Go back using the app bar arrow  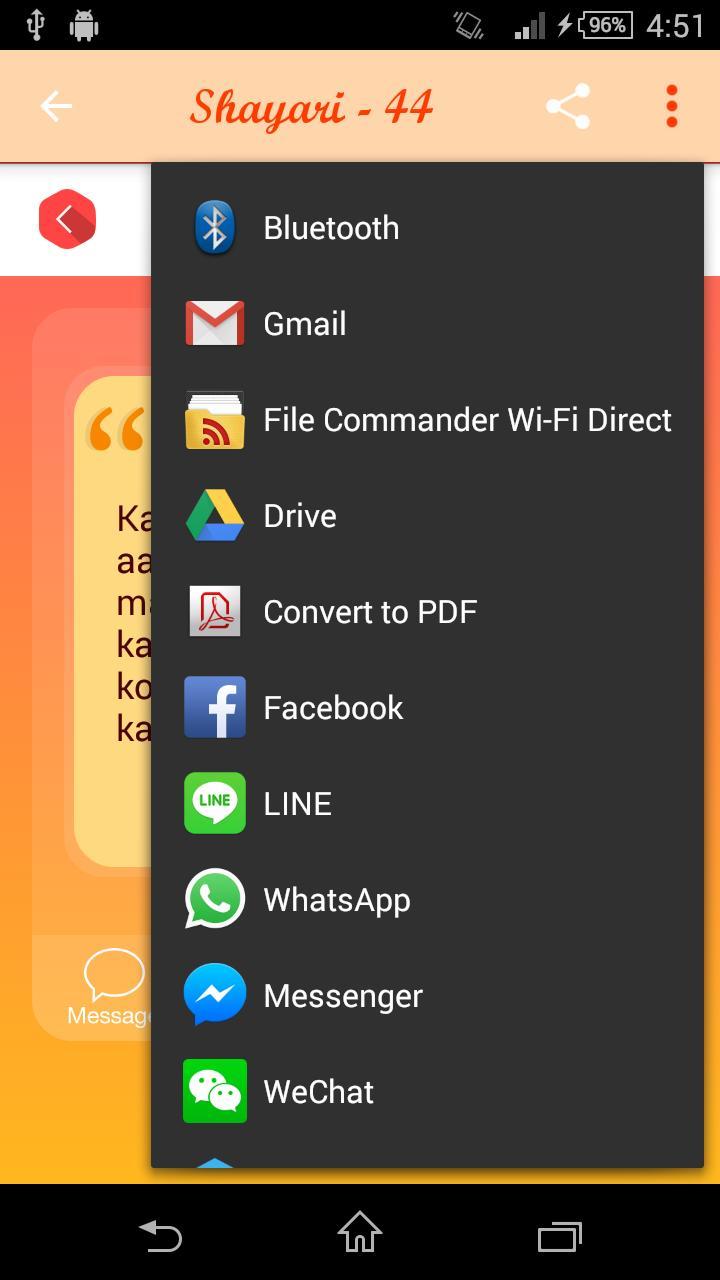(56, 106)
